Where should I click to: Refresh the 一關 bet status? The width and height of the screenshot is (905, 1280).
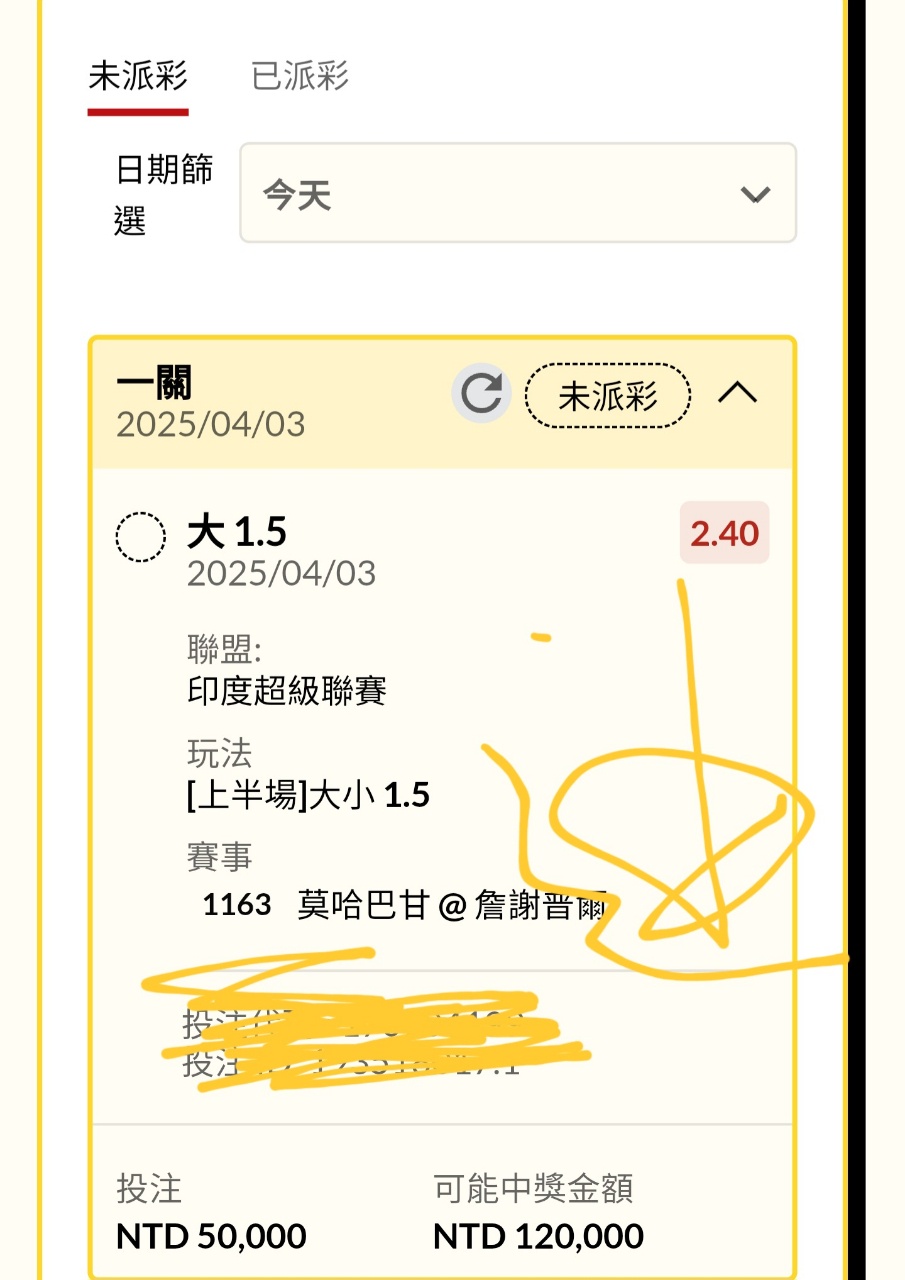click(x=482, y=394)
